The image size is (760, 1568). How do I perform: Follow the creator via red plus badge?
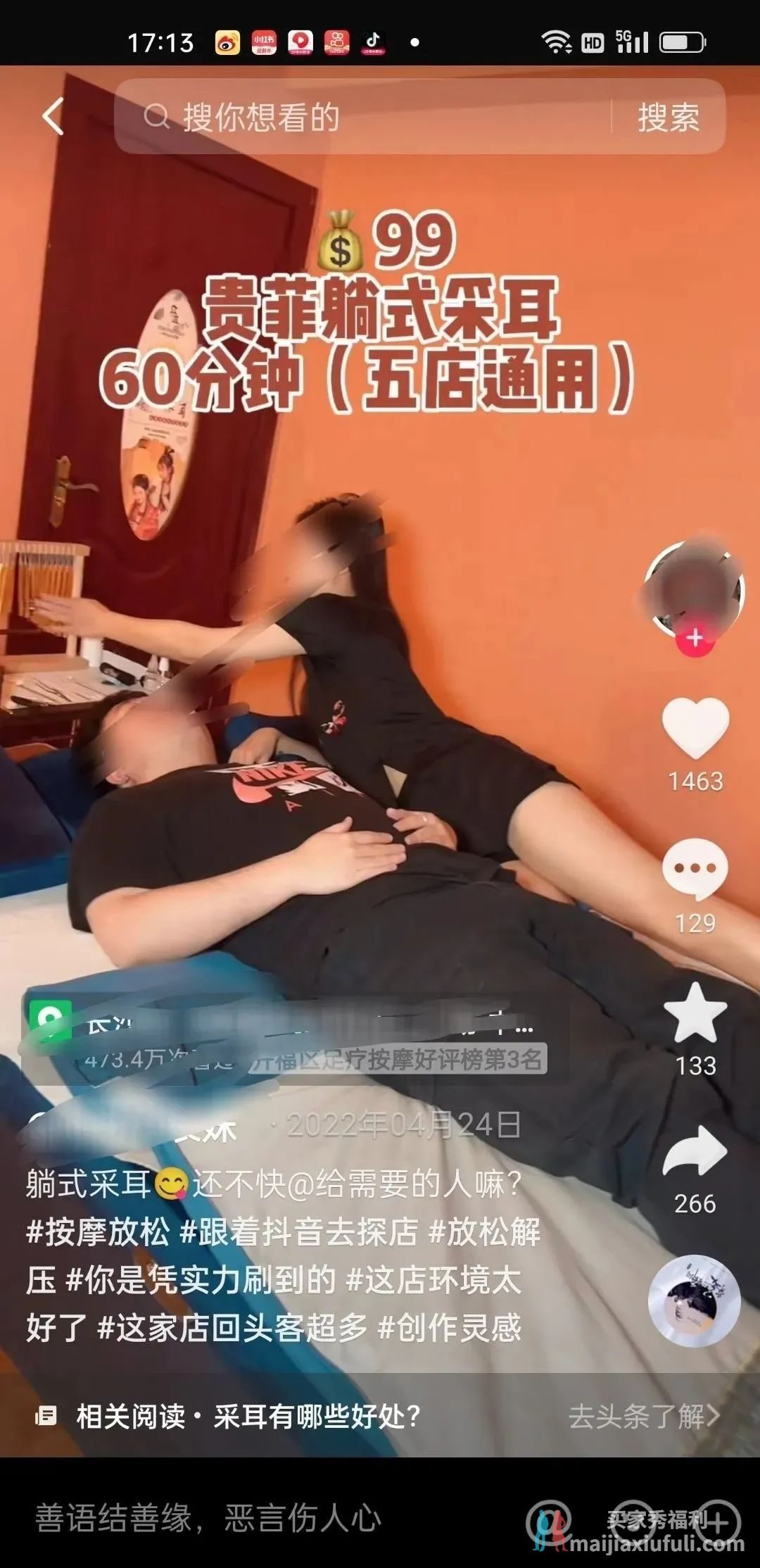coord(695,638)
